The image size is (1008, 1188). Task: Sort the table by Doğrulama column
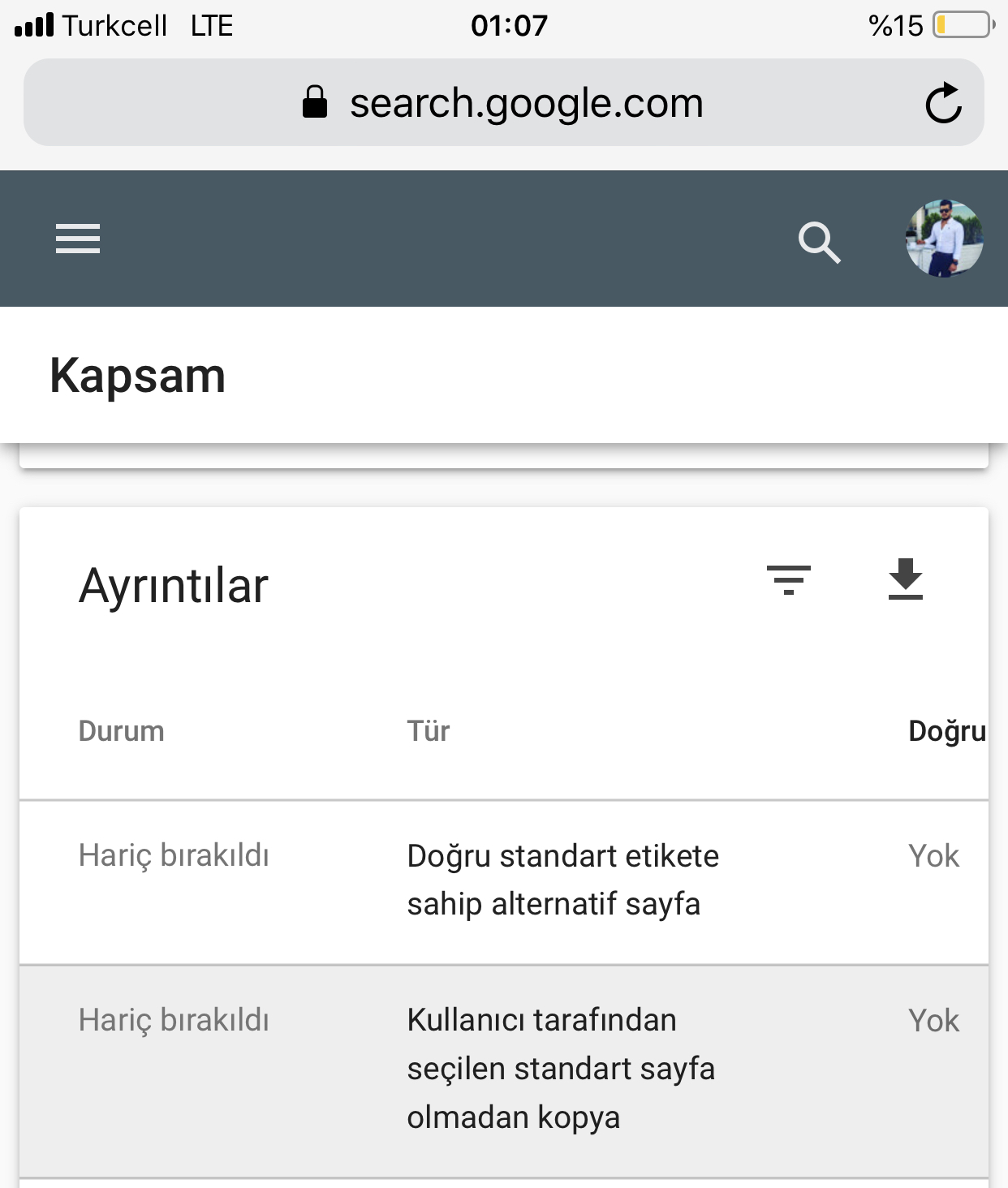tap(946, 731)
